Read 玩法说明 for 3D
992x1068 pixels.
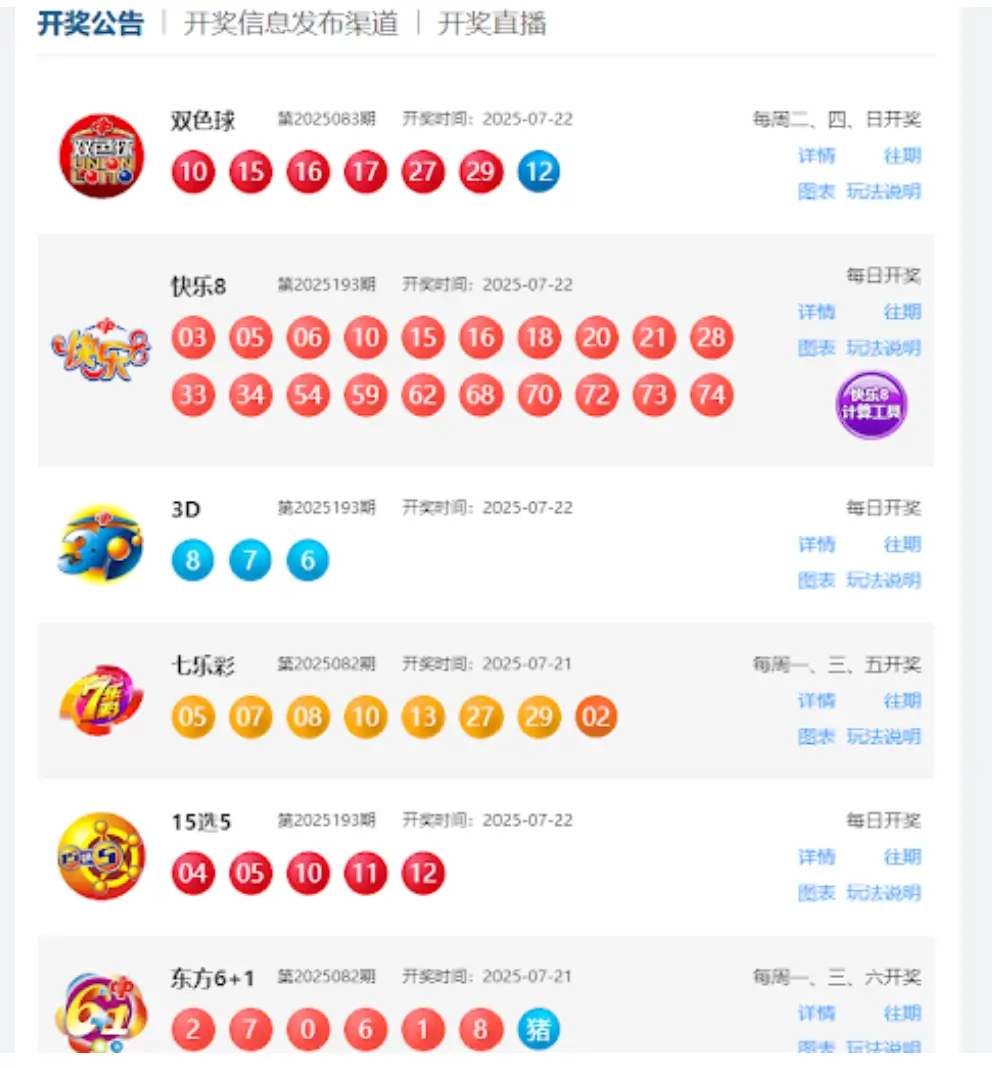(x=883, y=580)
